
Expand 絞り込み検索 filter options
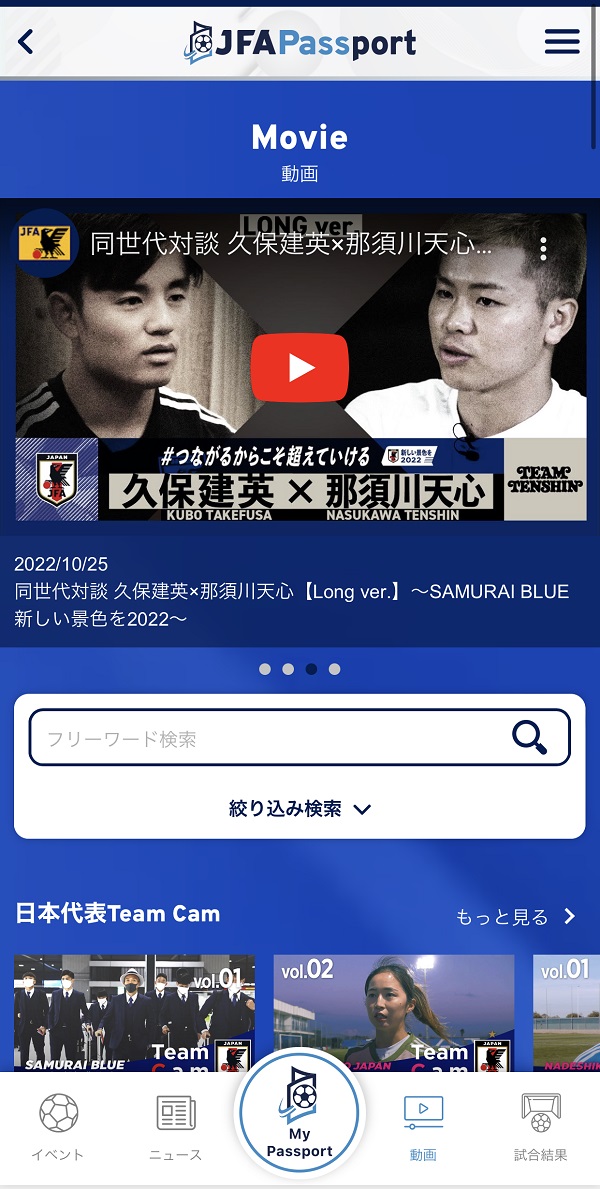(x=299, y=809)
